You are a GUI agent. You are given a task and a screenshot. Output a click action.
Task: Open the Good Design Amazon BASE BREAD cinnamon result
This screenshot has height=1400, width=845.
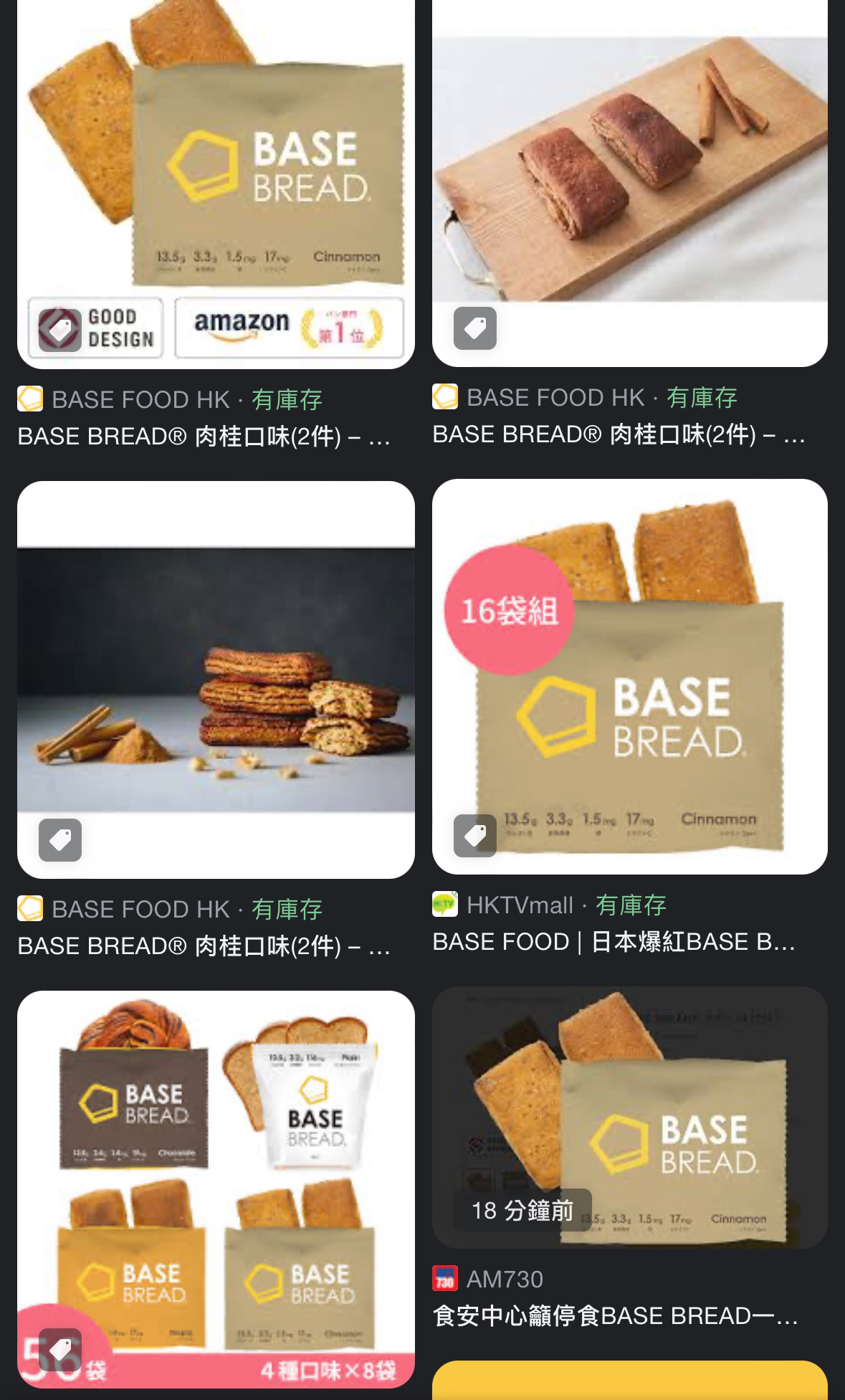216,183
